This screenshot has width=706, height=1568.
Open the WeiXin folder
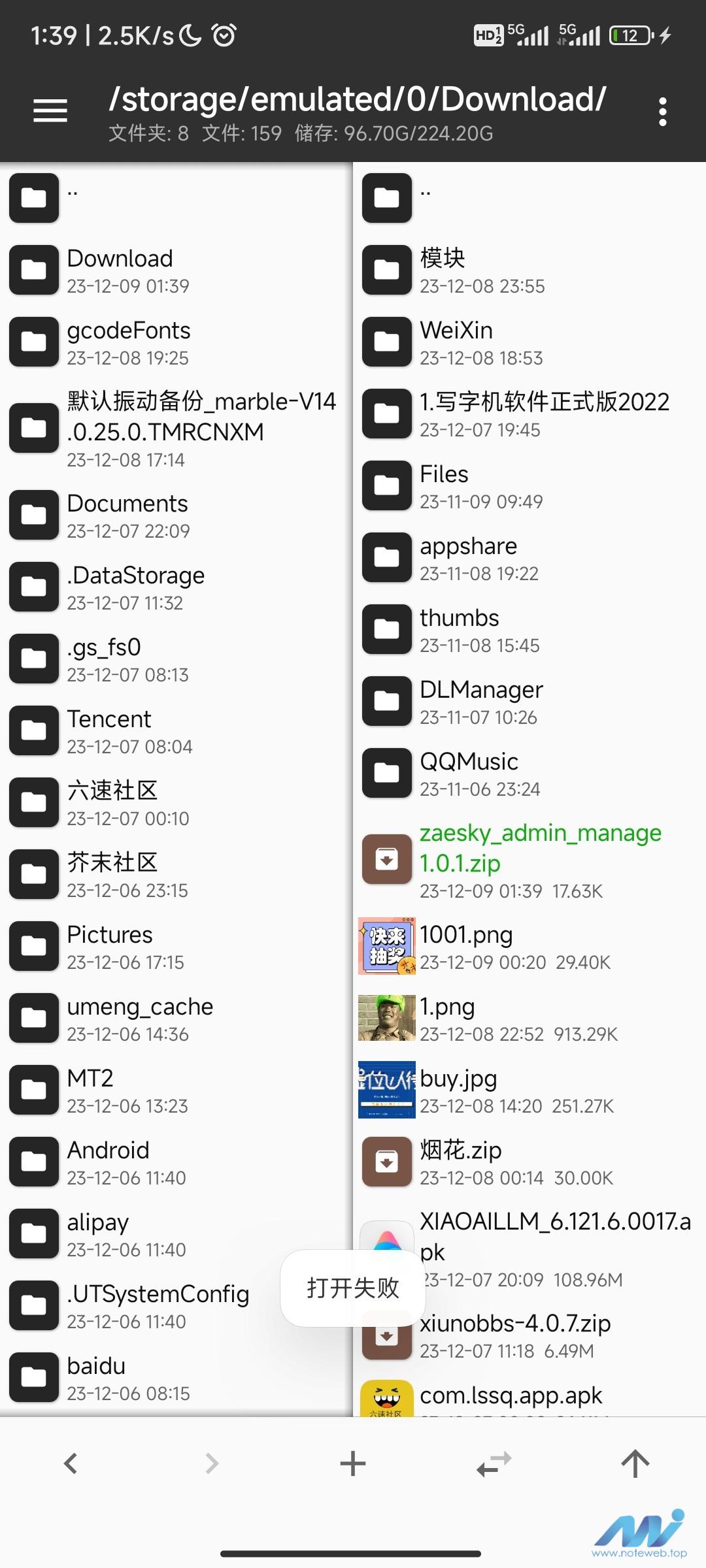529,342
